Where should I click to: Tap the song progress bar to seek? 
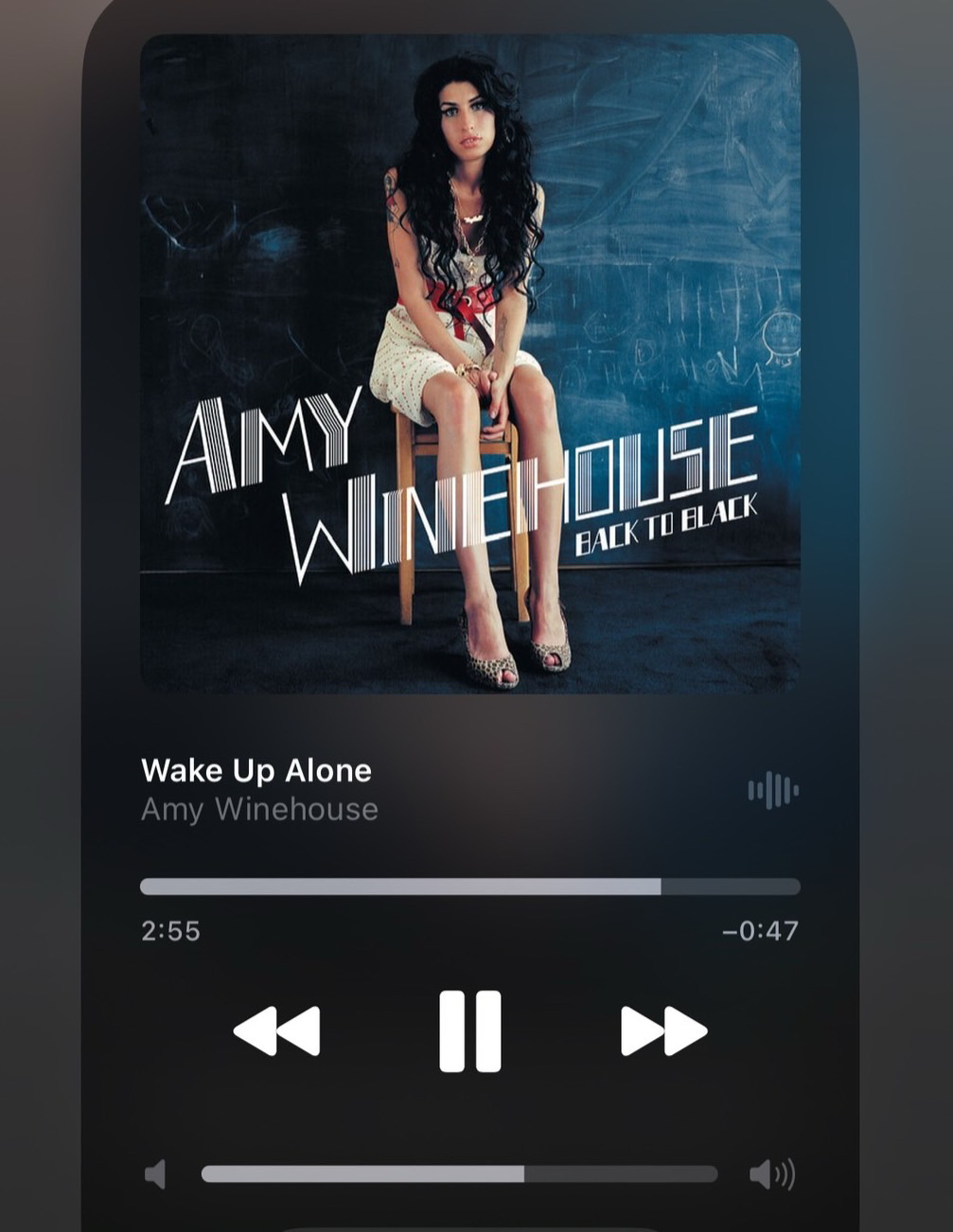point(469,887)
